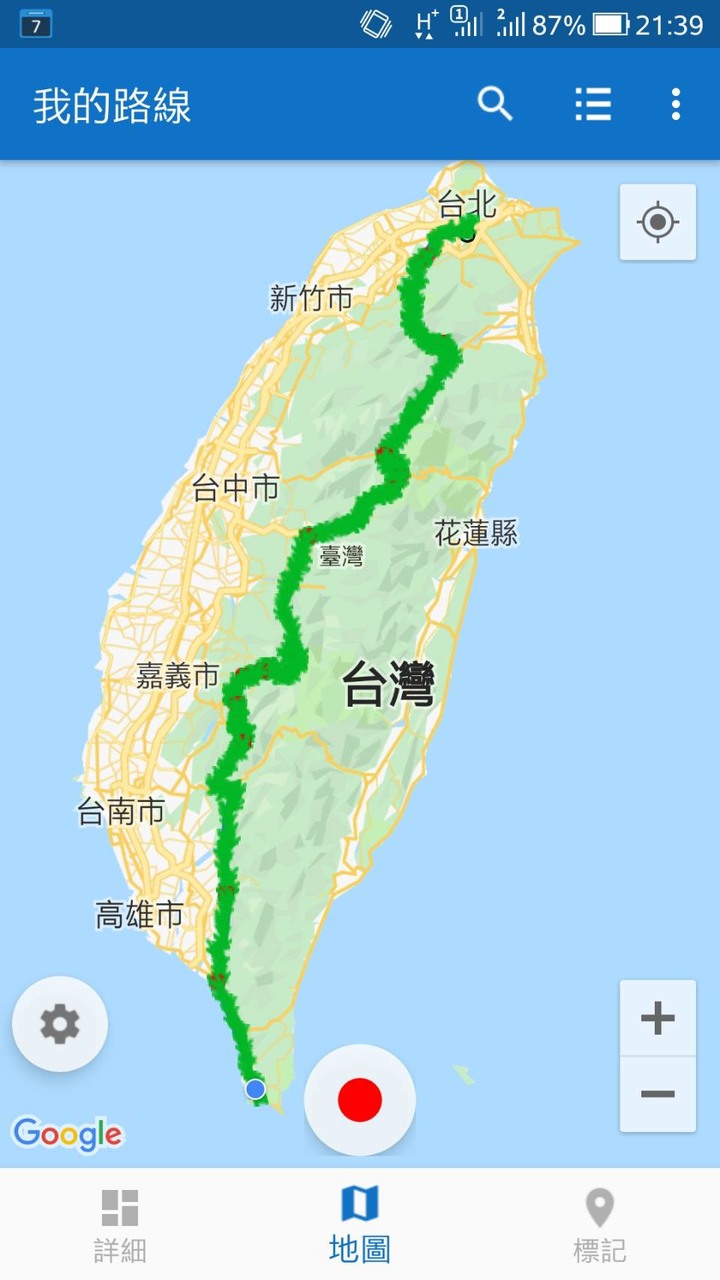The height and width of the screenshot is (1280, 720).
Task: Zoom in on the map
Action: pyautogui.click(x=658, y=1019)
